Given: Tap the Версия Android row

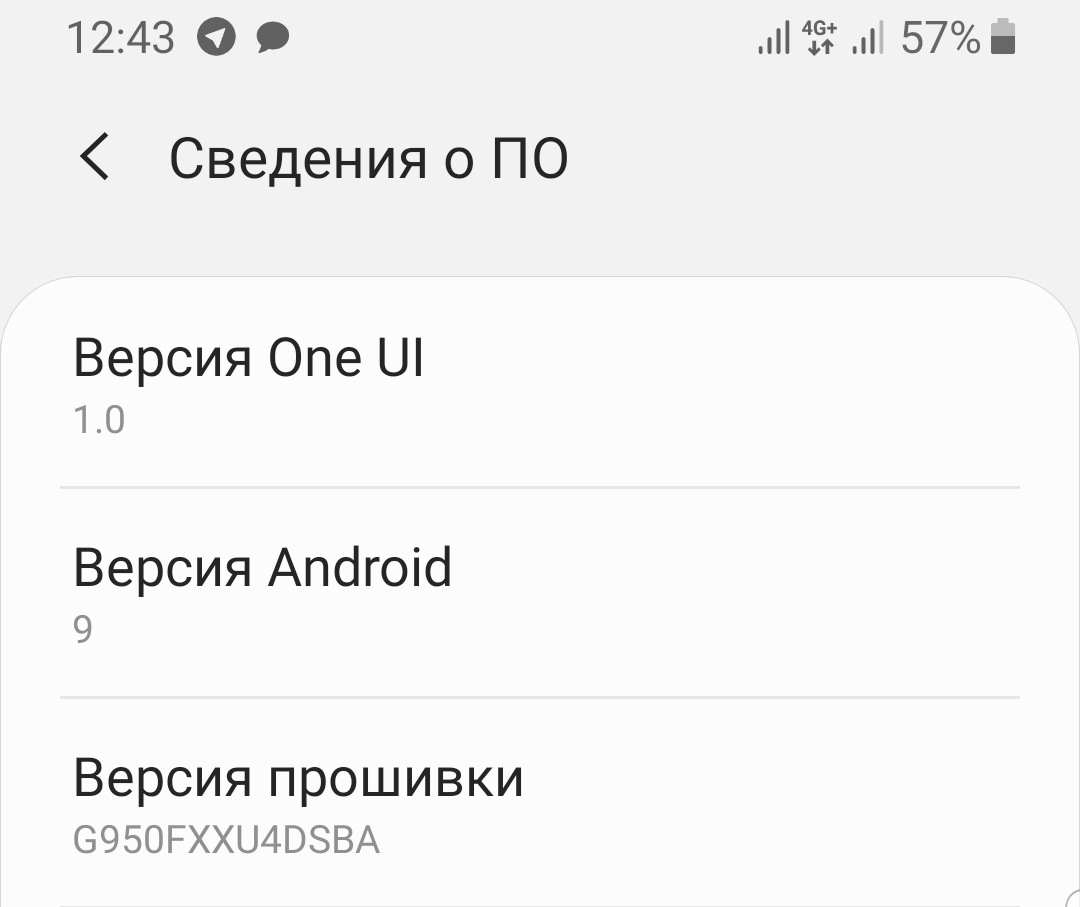Looking at the screenshot, I should (540, 593).
